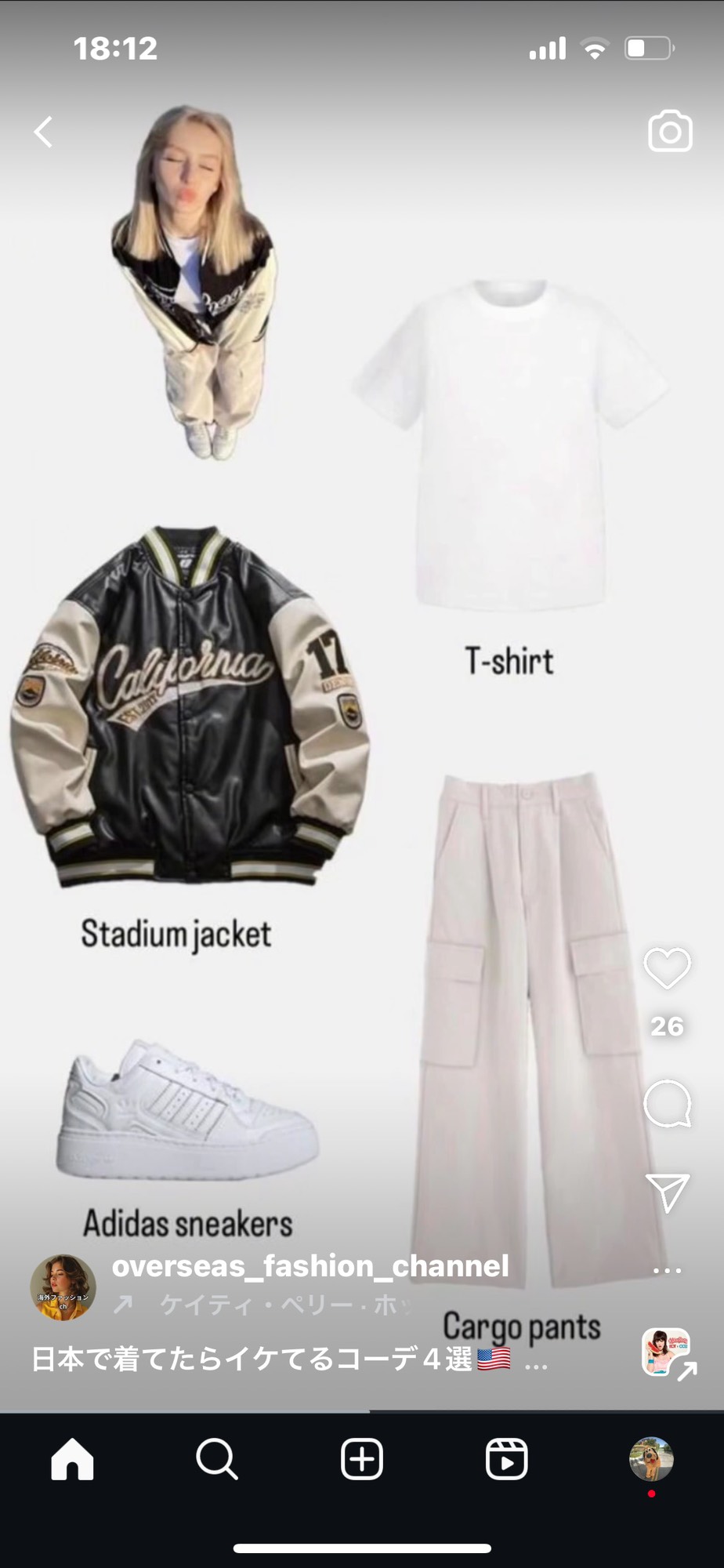Open the audio thumbnail at the bottom right
This screenshot has width=724, height=1568.
[x=665, y=1352]
